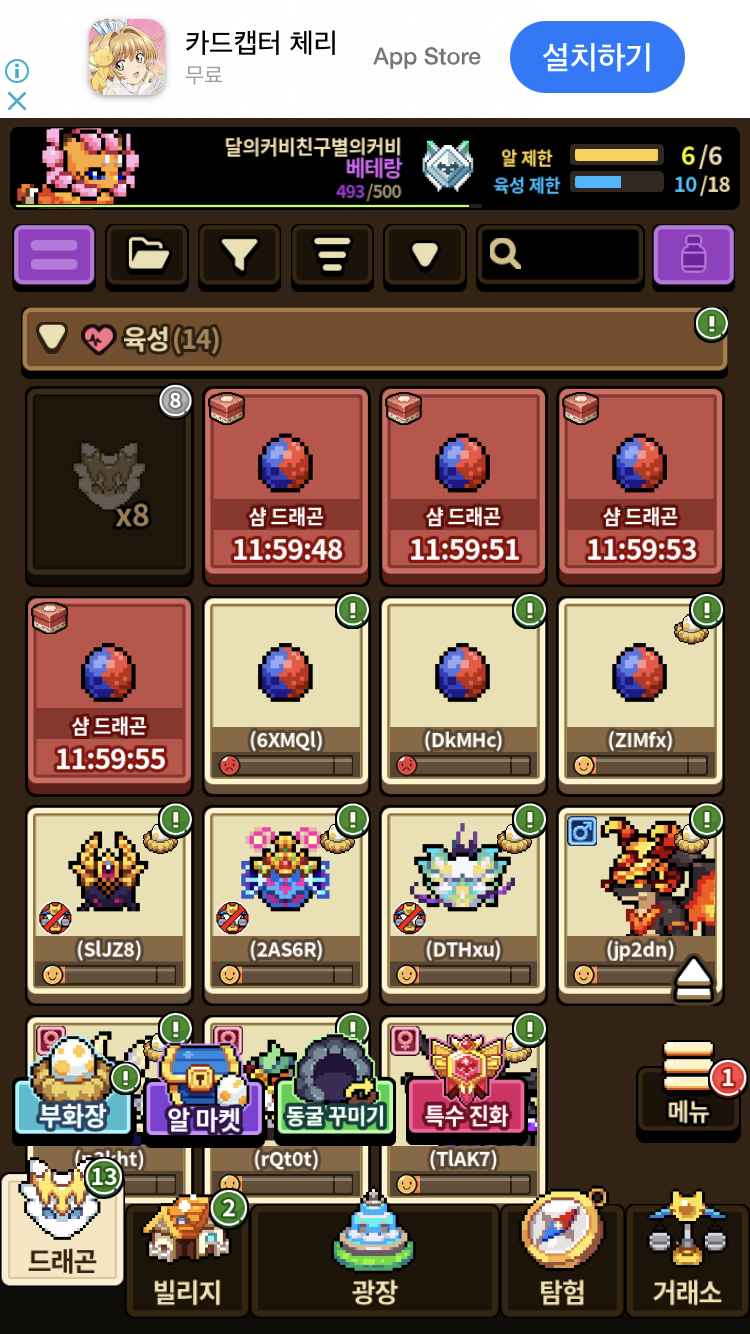Close the ad banner
The width and height of the screenshot is (750, 1334).
17,101
